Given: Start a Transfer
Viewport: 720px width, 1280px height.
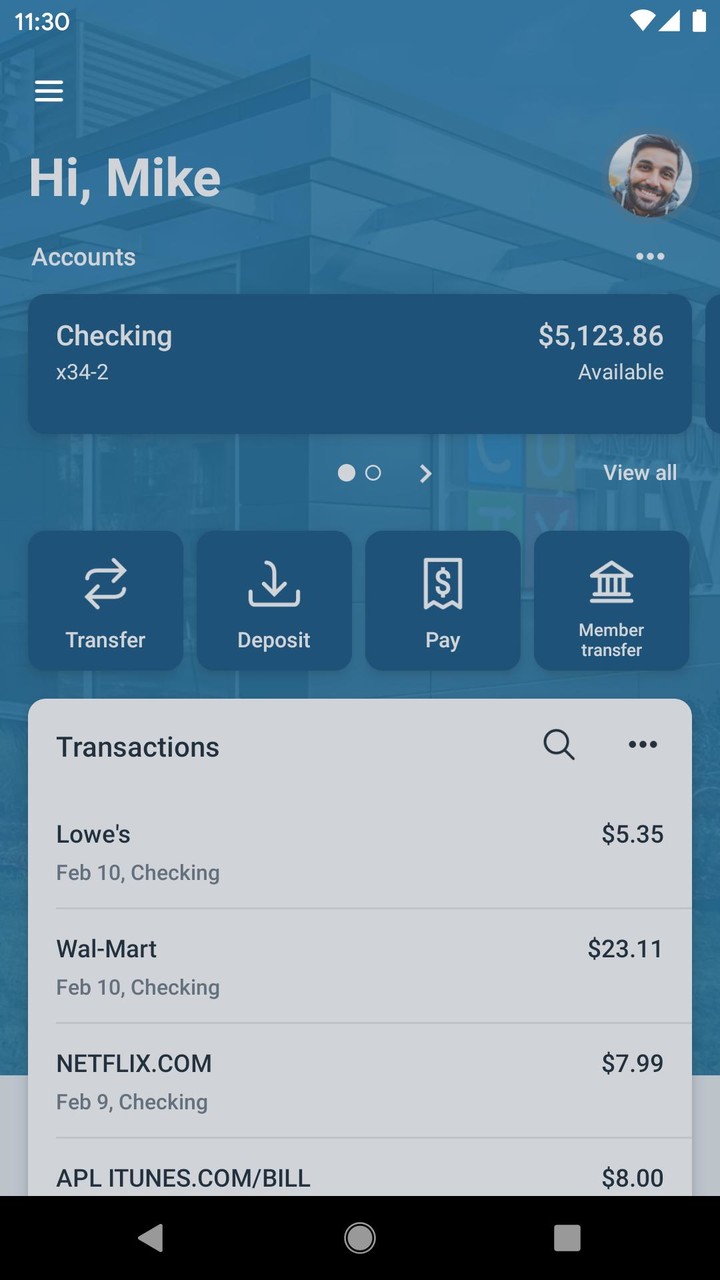Looking at the screenshot, I should [105, 600].
